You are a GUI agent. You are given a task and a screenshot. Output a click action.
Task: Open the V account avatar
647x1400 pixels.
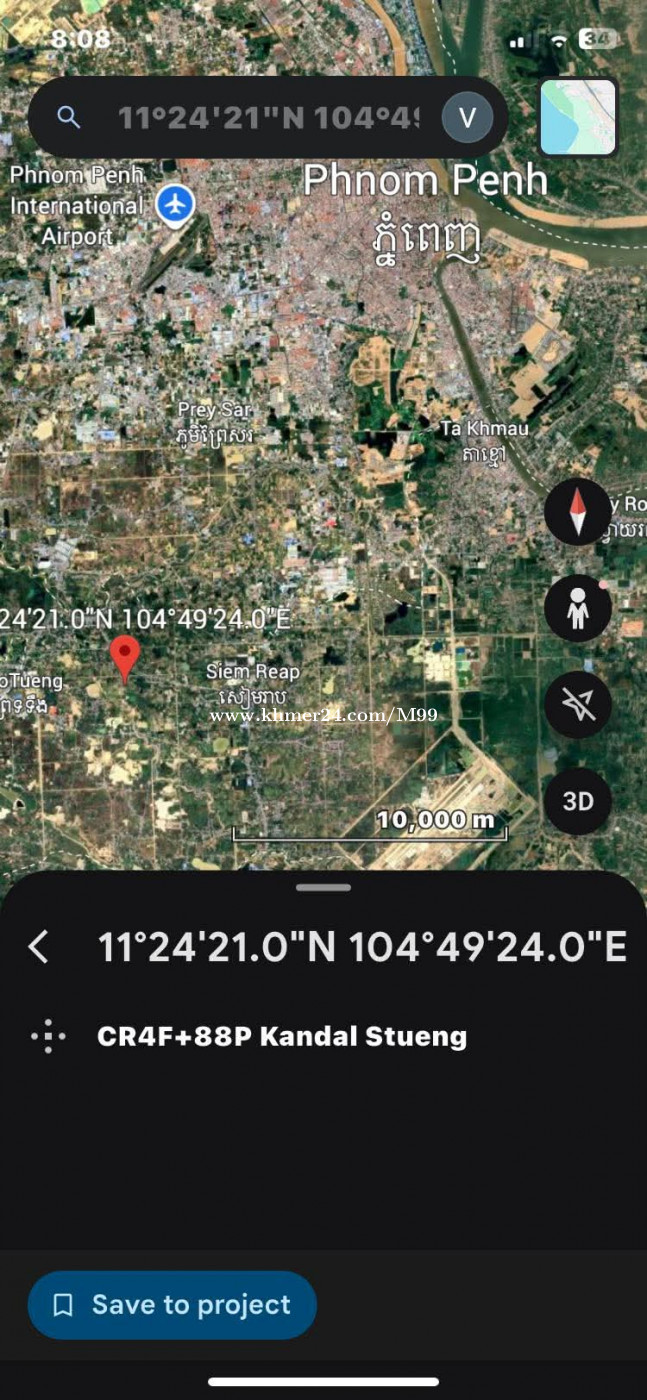click(x=467, y=118)
